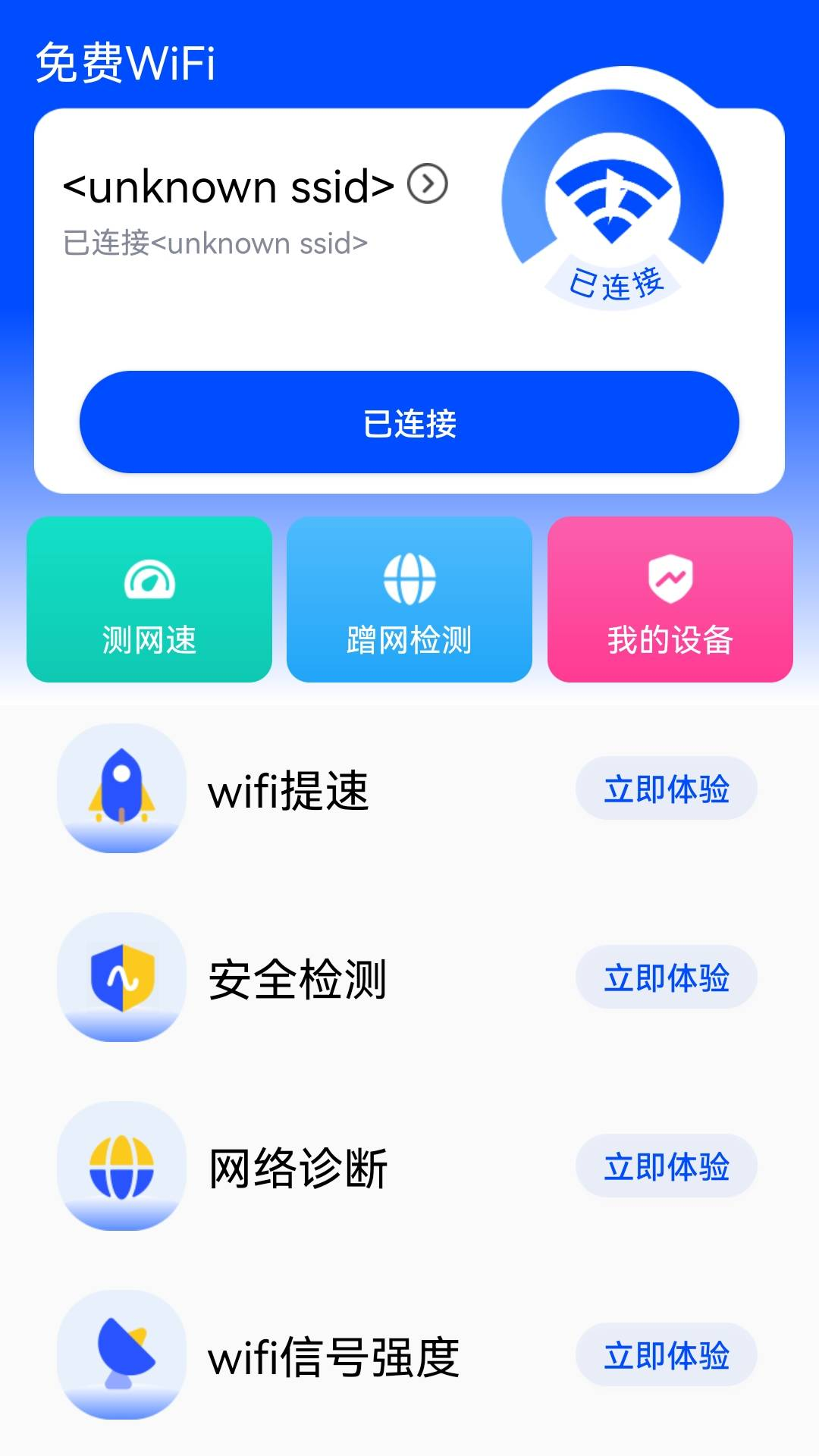
Task: Open the 我的设备 card
Action: [x=670, y=600]
